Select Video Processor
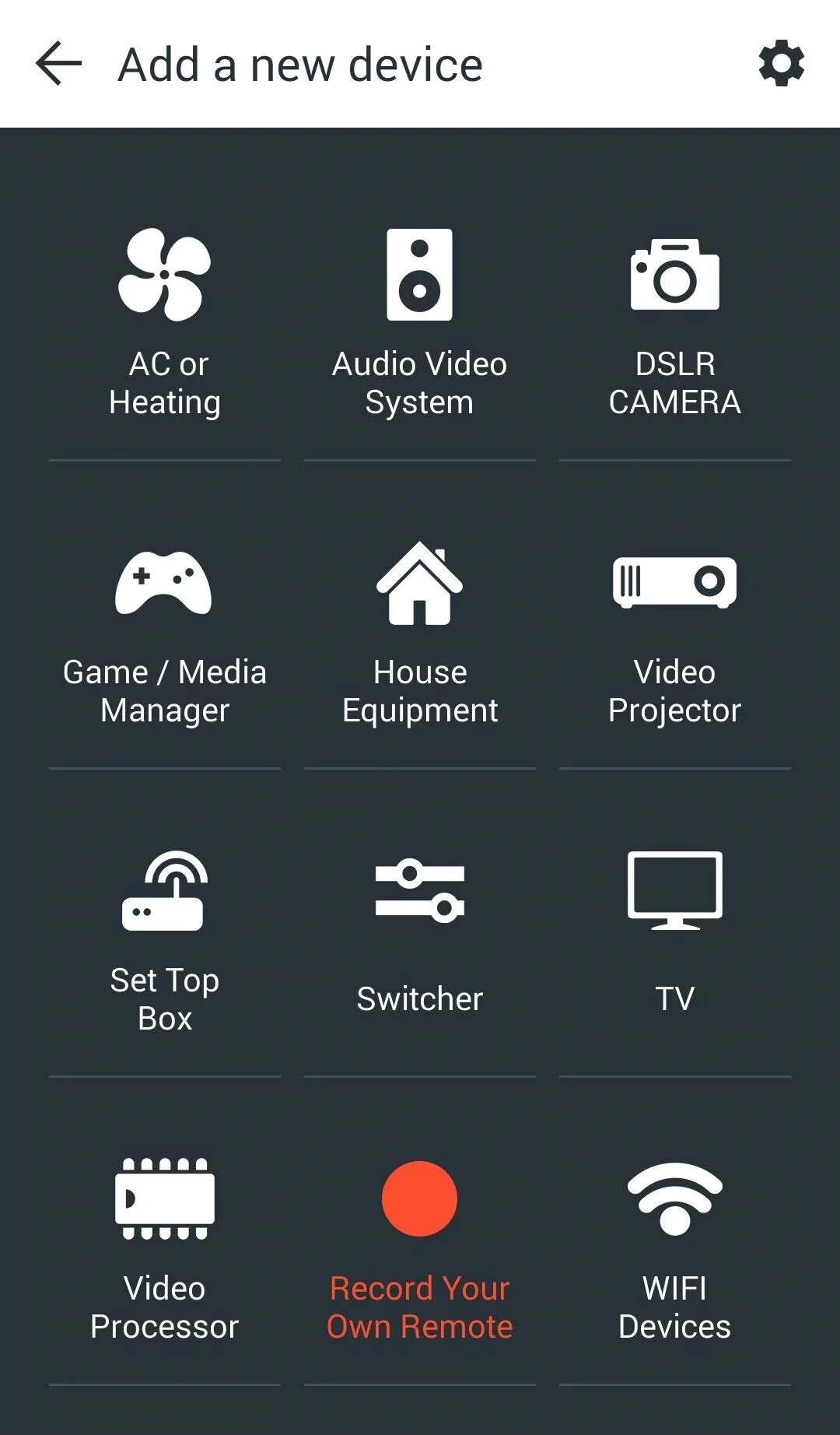 165,1248
